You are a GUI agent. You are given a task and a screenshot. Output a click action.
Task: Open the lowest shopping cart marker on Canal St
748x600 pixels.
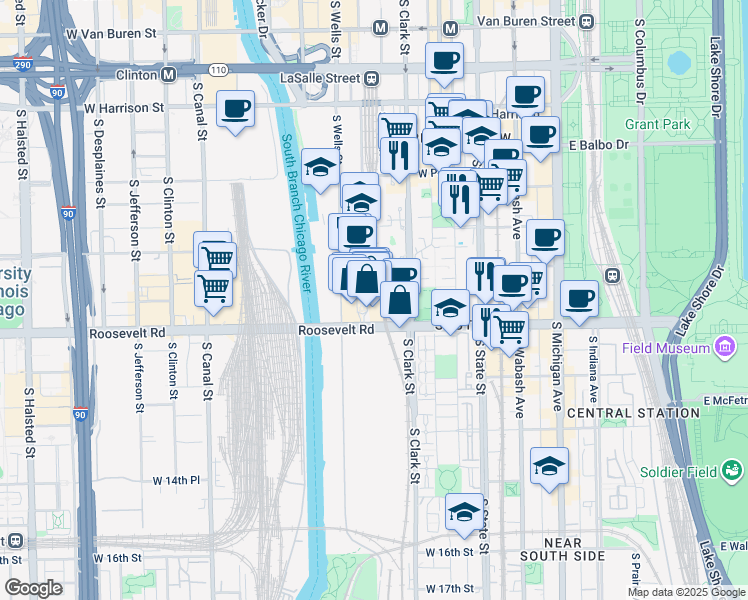(214, 292)
